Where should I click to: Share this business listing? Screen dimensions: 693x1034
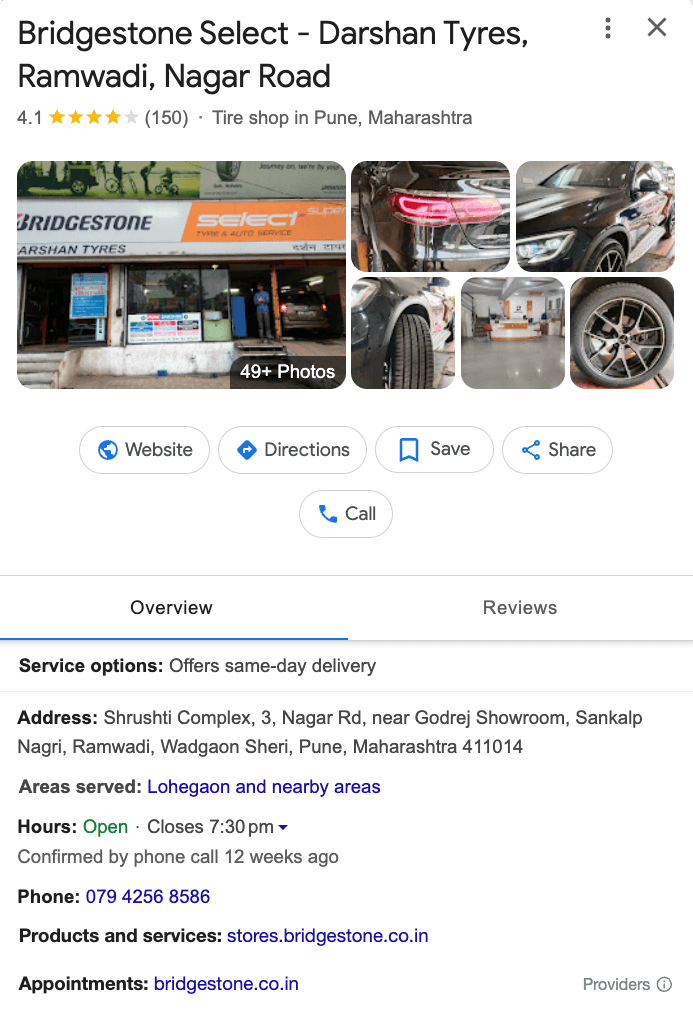tap(557, 450)
